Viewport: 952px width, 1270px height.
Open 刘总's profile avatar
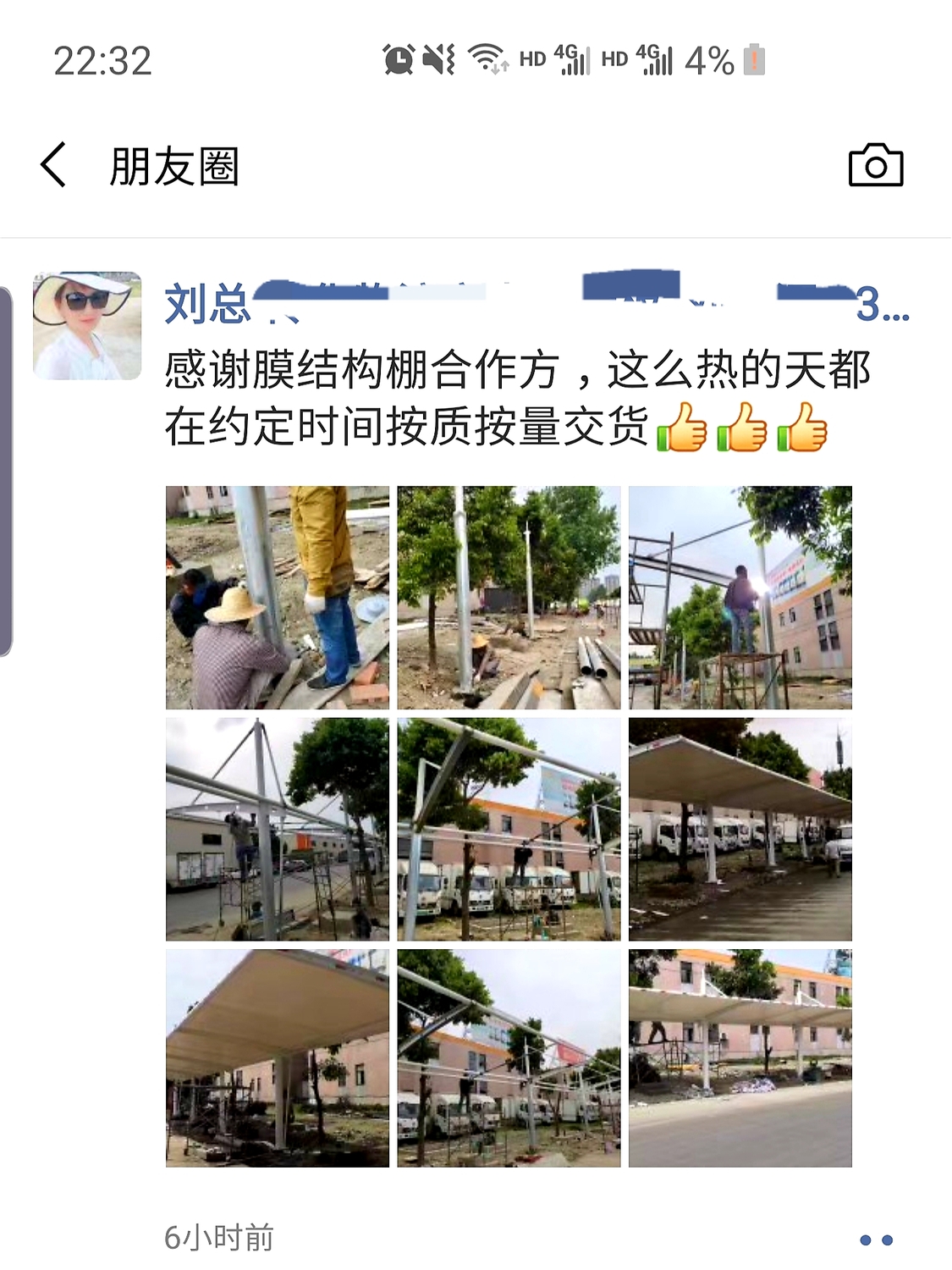coord(87,326)
